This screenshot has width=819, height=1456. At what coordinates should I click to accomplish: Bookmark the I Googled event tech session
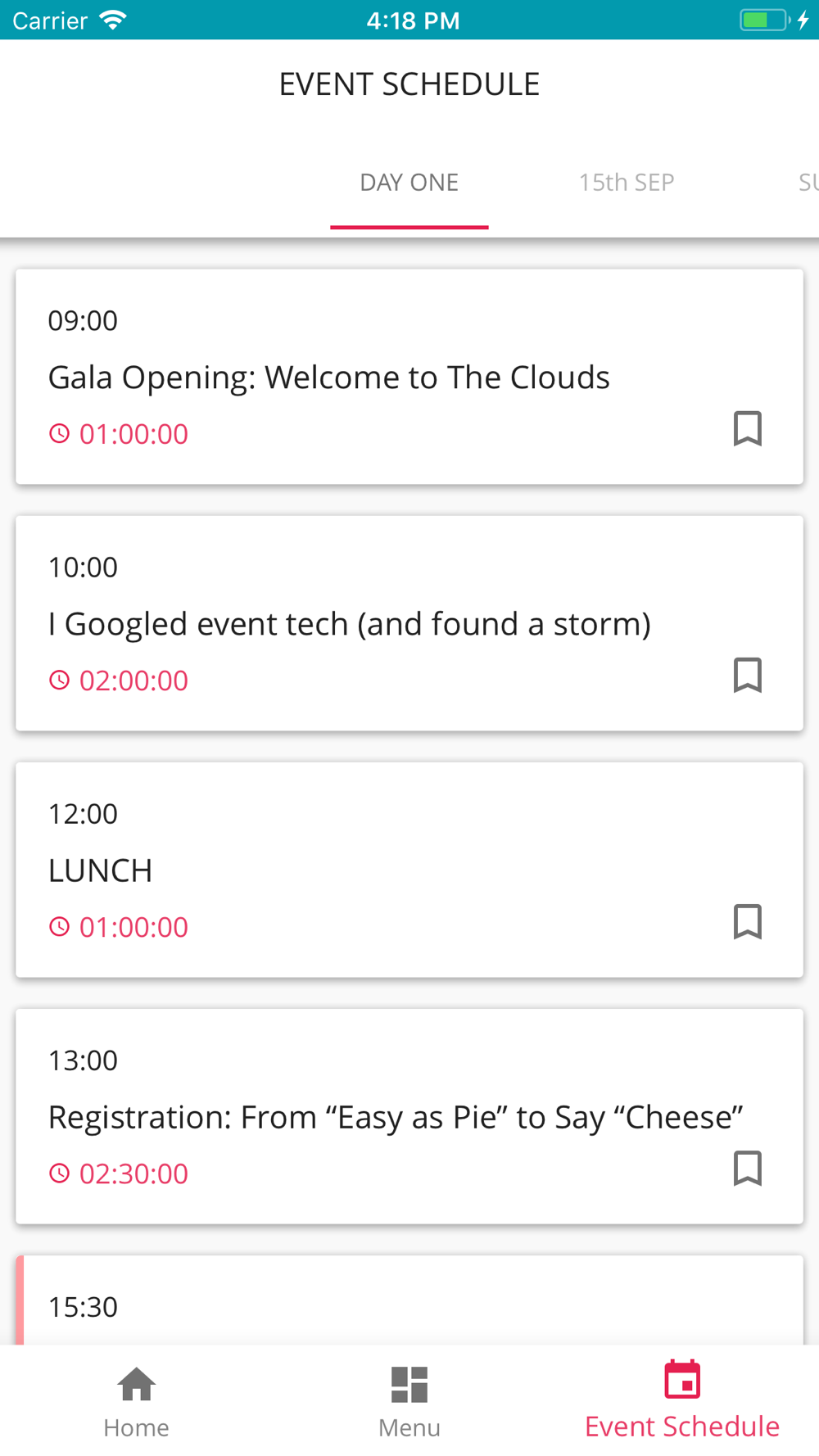pos(747,675)
